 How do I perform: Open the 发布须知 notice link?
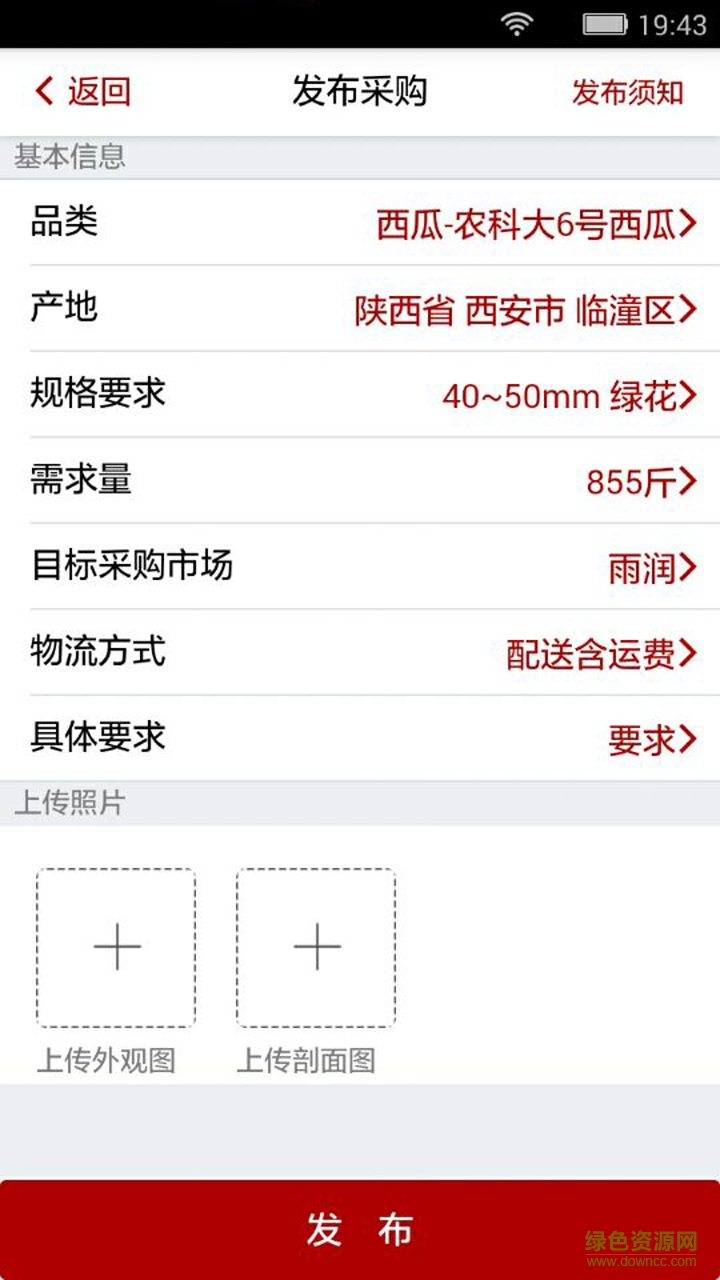pos(628,91)
